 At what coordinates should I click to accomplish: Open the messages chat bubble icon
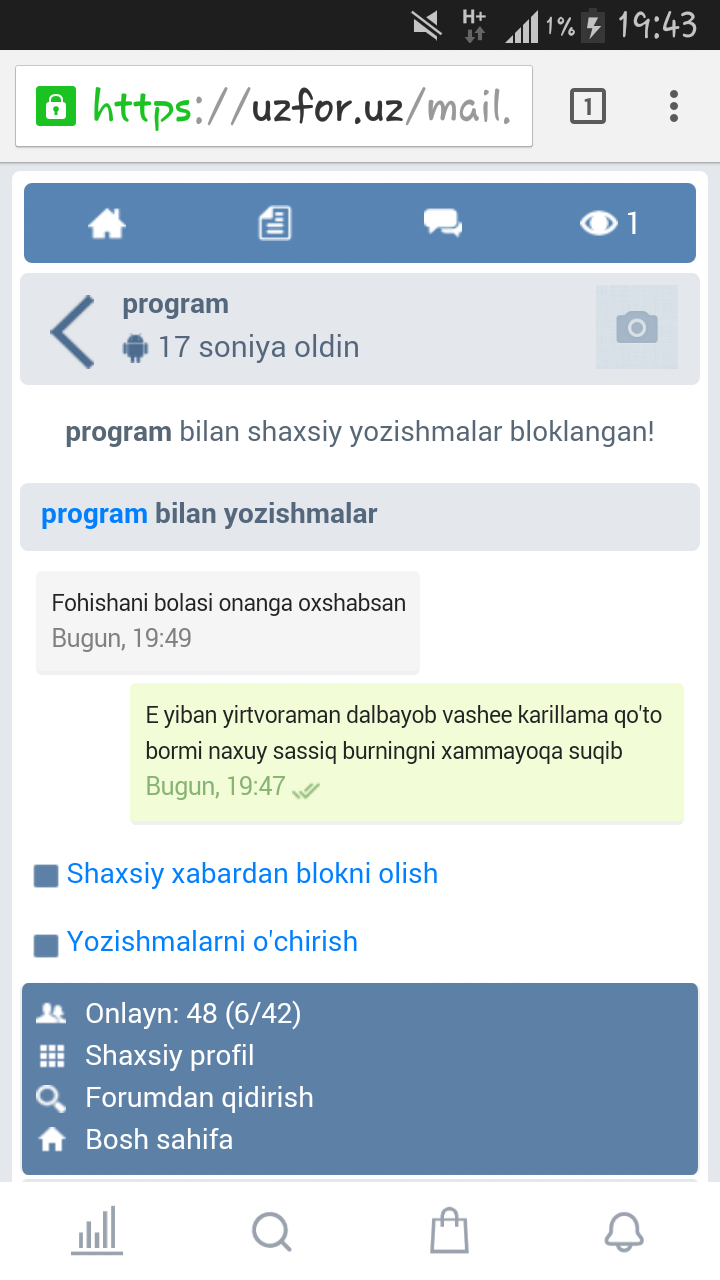[x=442, y=223]
